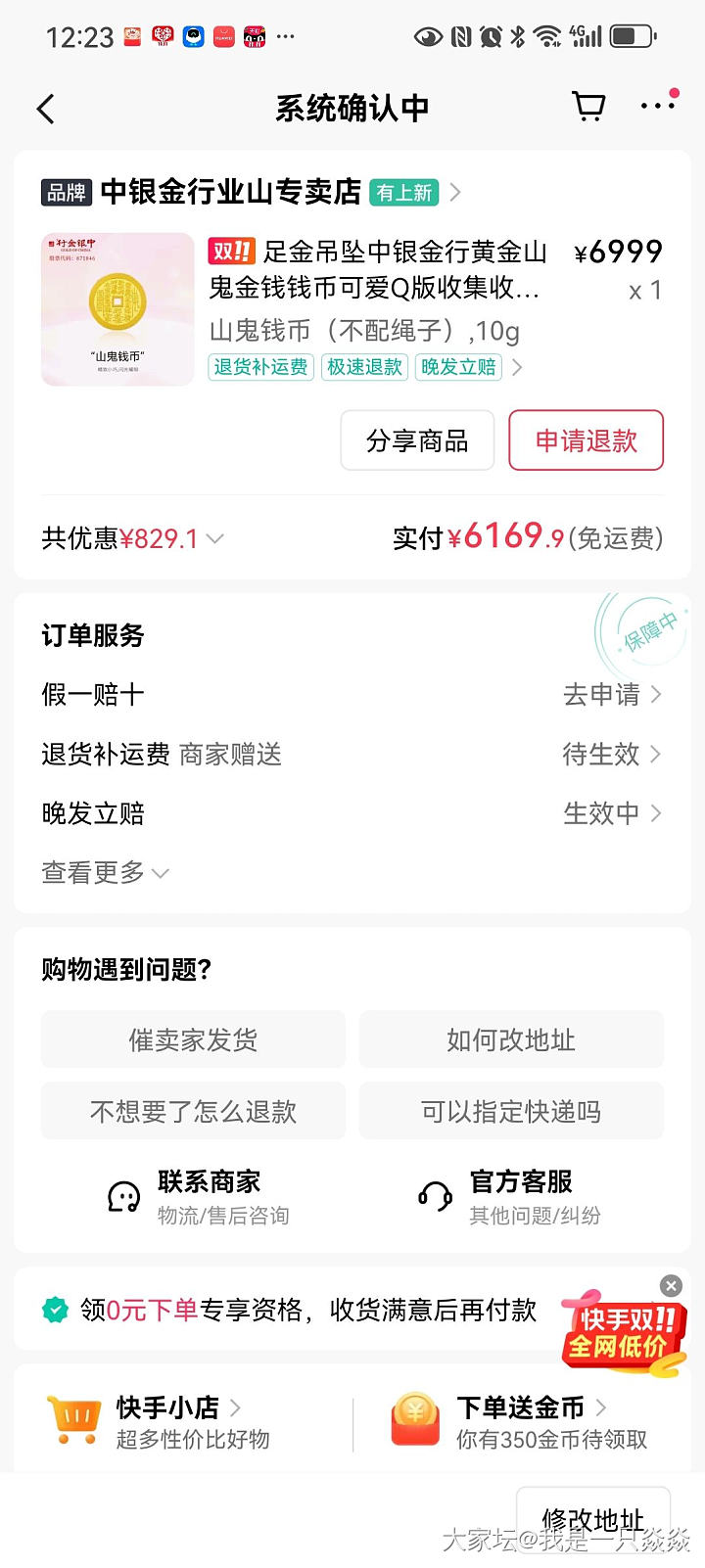Open the 山鬼钱币 product thumbnail

117,309
